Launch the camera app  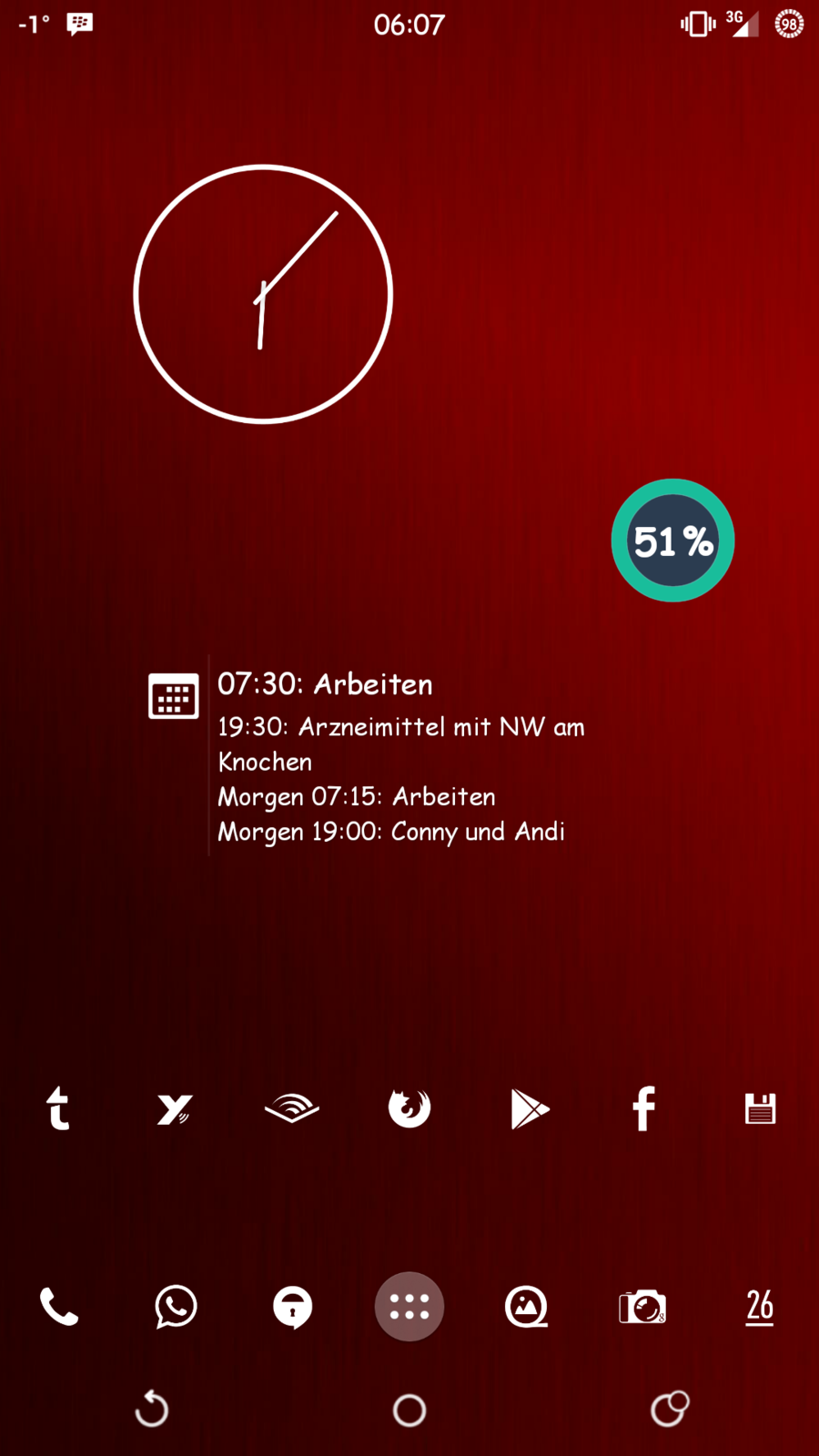tap(642, 1307)
